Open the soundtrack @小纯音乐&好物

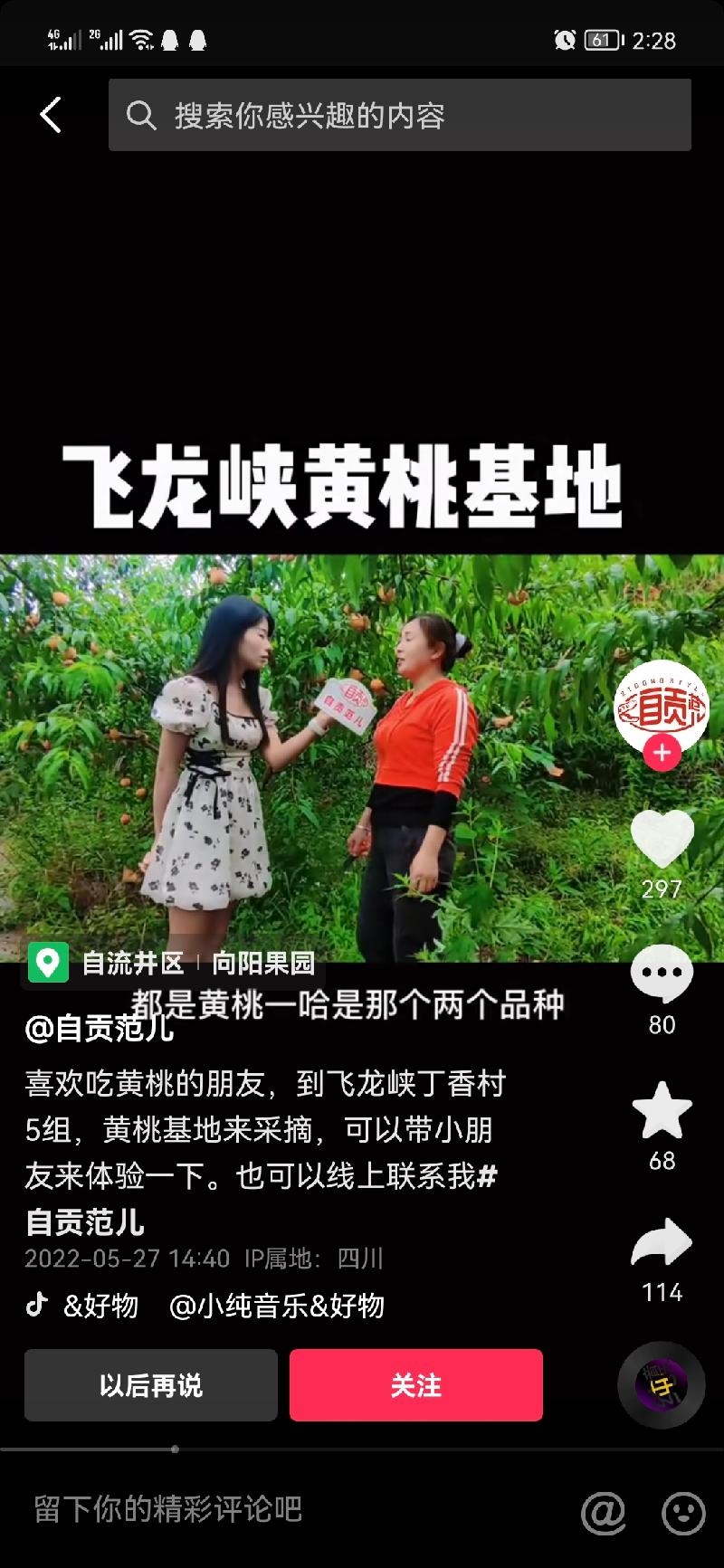click(277, 1306)
